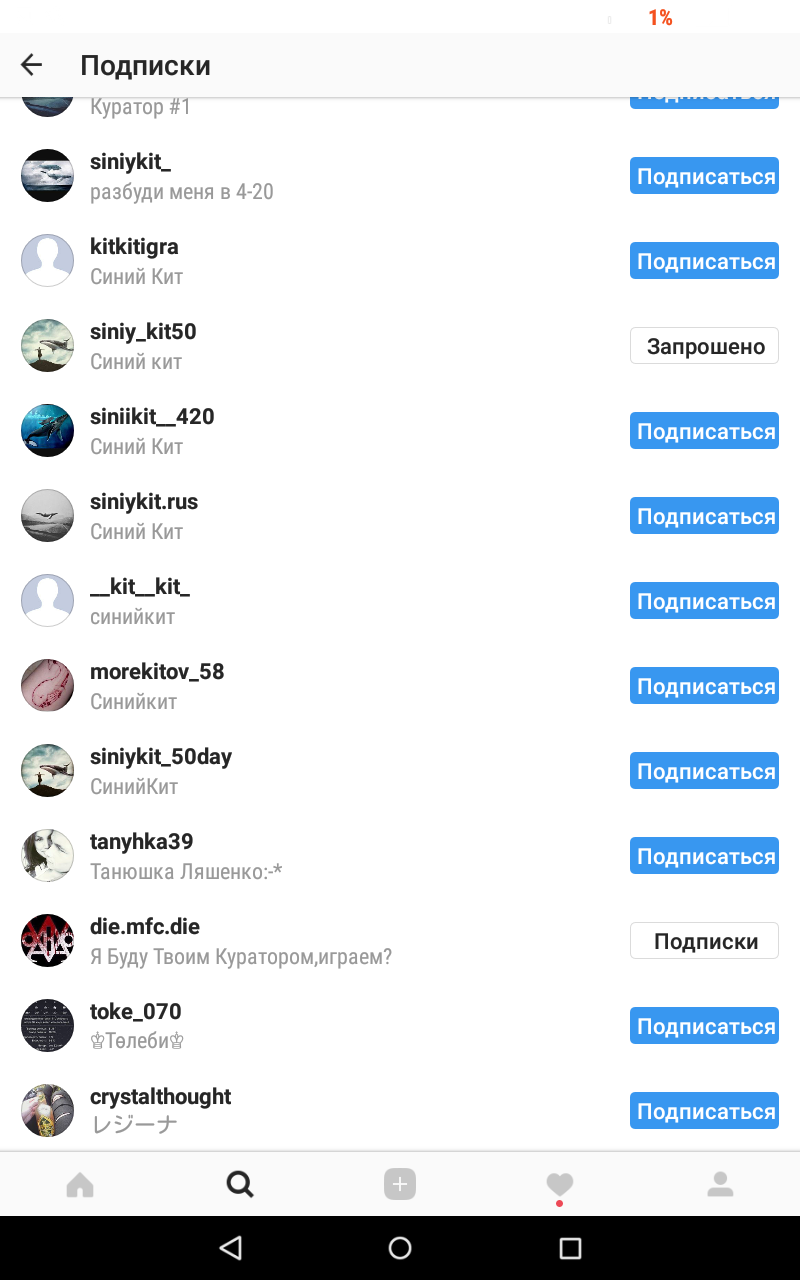Open the toke_070 profile
Screen dimensions: 800x1280
pos(135,1011)
